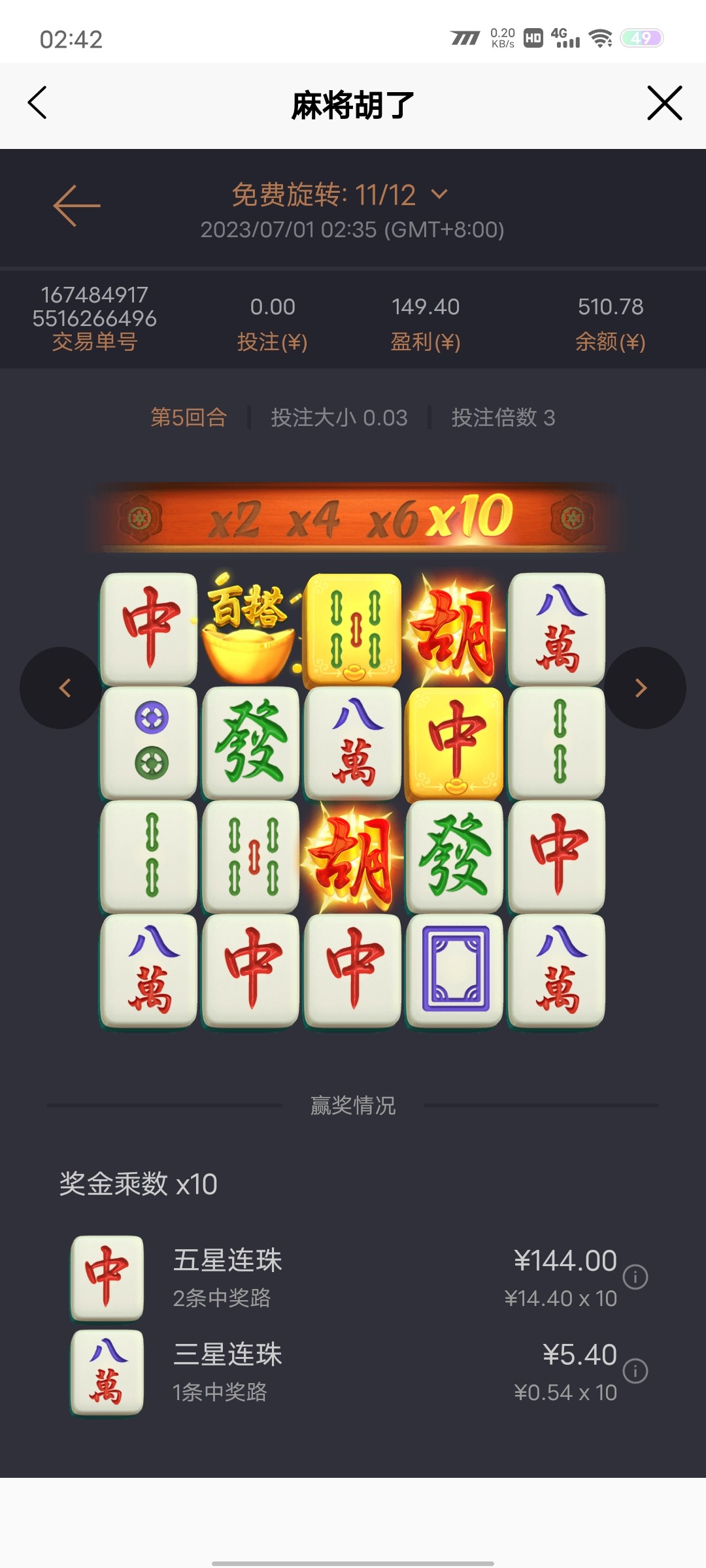Screen dimensions: 706x1568
Task: Go back using the top-left chevron
Action: coord(37,103)
